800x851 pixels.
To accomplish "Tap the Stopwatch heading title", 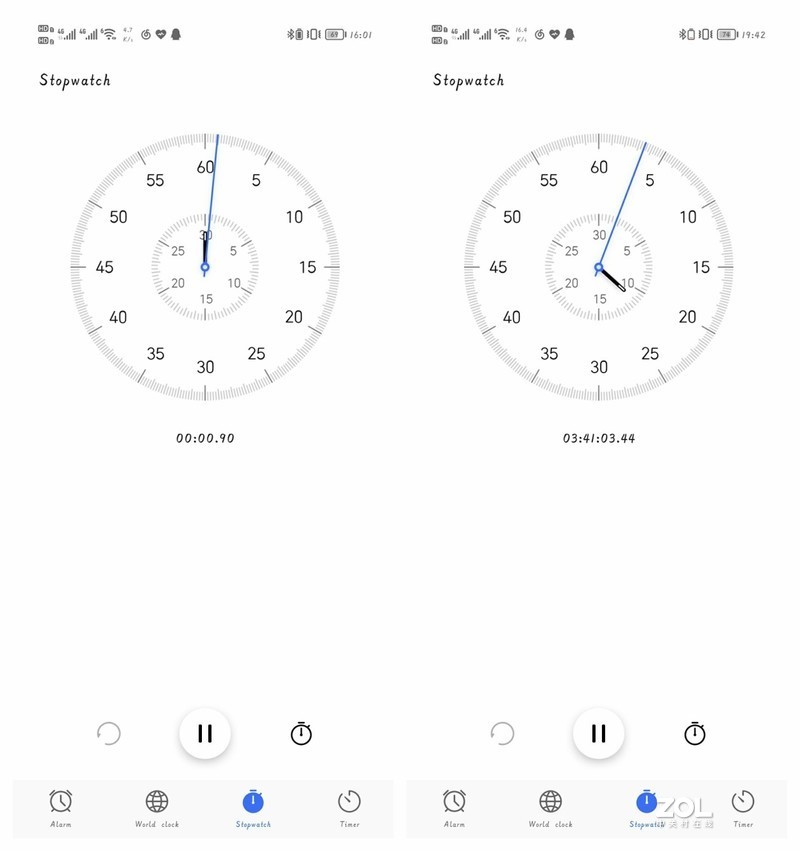I will click(x=74, y=80).
